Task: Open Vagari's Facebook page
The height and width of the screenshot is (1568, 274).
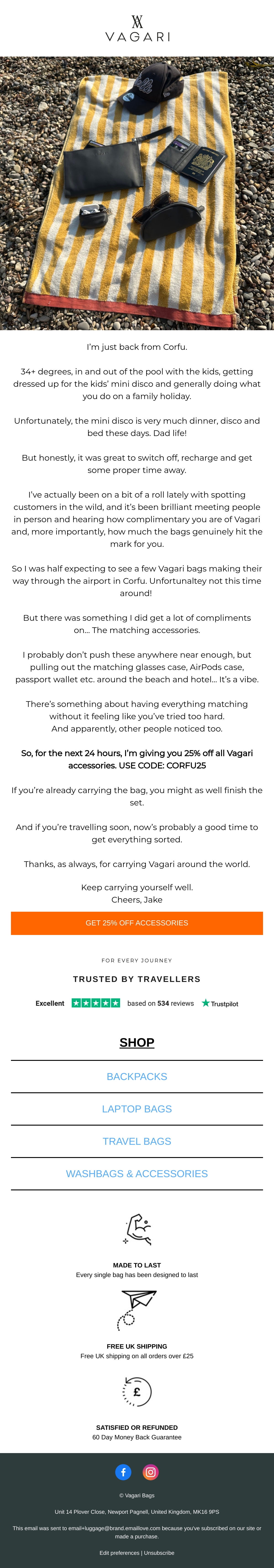Action: (123, 1472)
